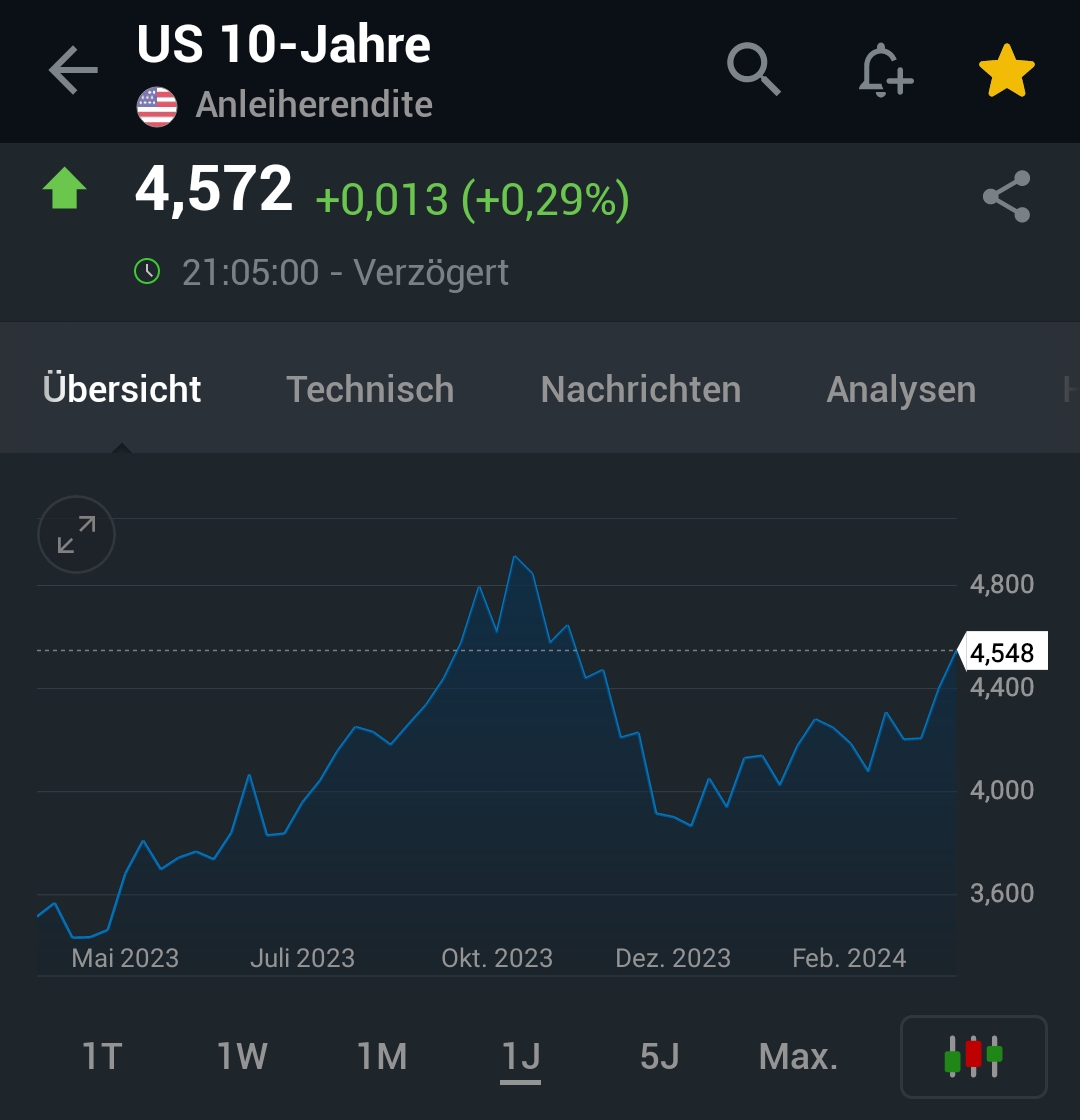This screenshot has width=1080, height=1120.
Task: Open the search icon
Action: coord(754,69)
